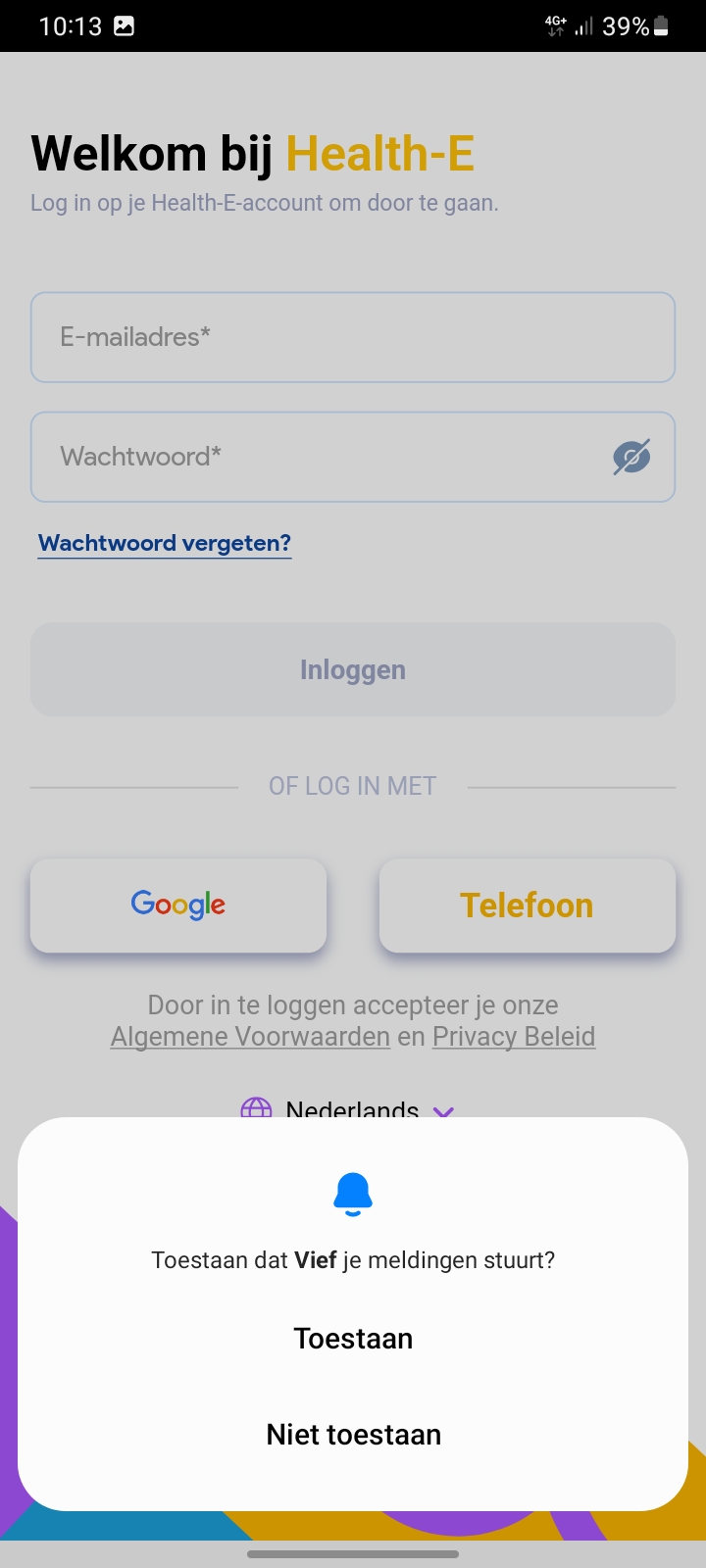The width and height of the screenshot is (706, 1568).
Task: Open the Wachtwoord vergeten link
Action: coord(165,543)
